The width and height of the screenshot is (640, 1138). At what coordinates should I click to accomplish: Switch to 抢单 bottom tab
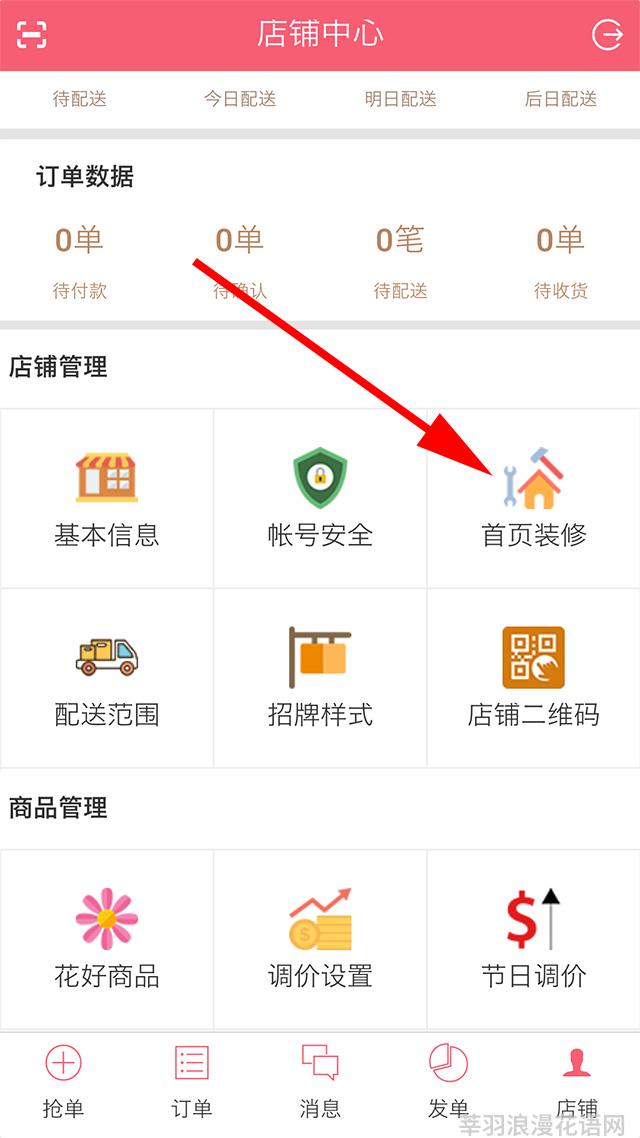[x=64, y=1082]
